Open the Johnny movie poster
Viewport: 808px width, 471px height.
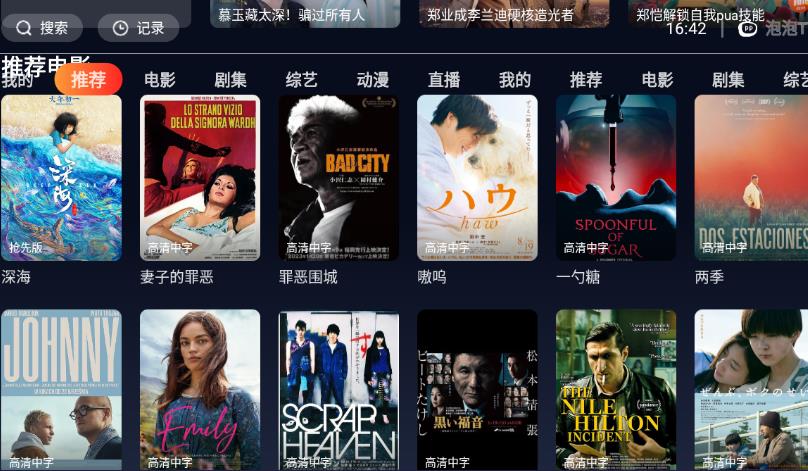[x=61, y=390]
